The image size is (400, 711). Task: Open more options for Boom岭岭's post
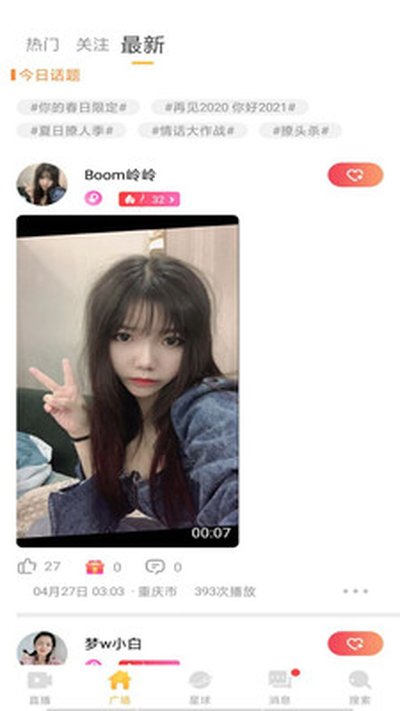[x=356, y=591]
